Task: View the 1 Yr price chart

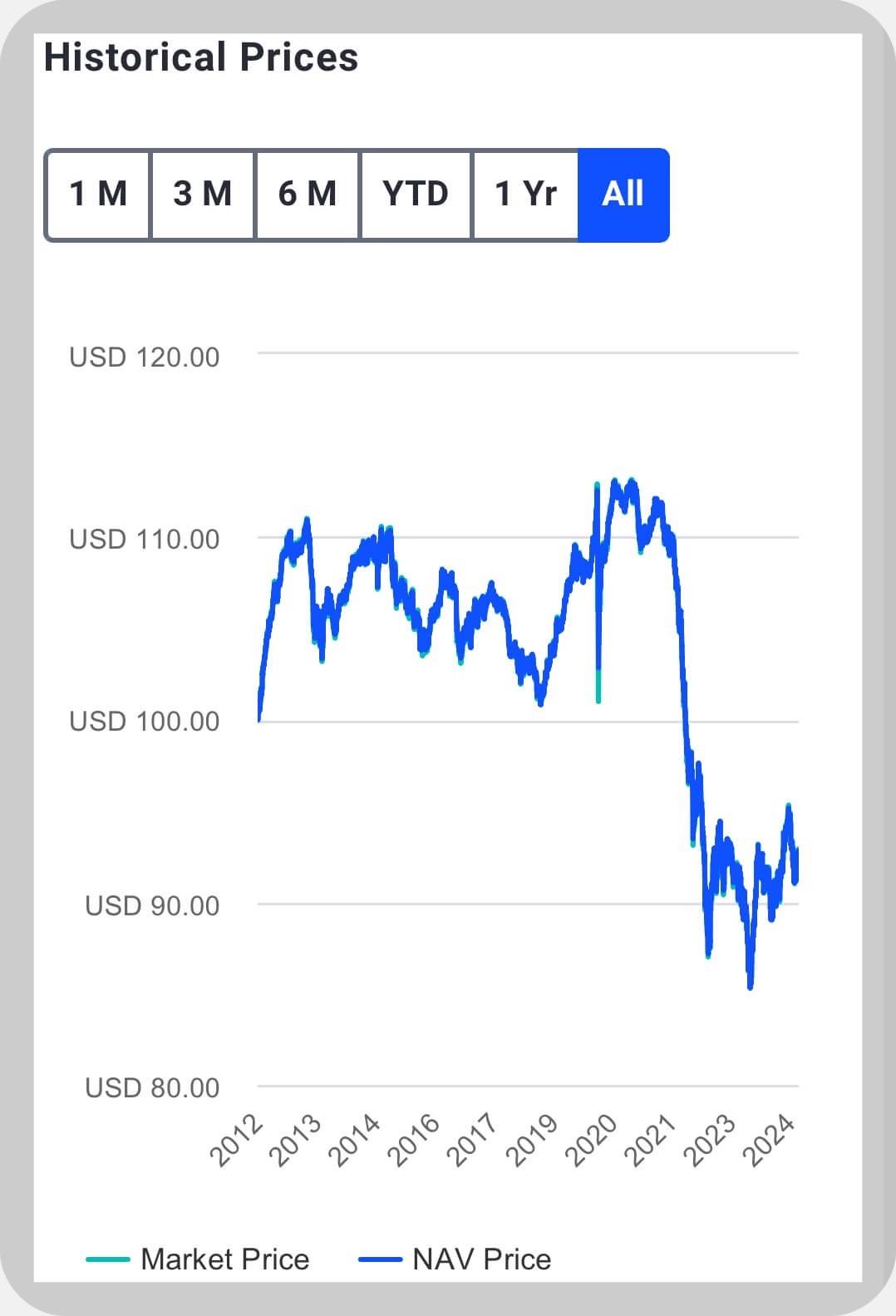Action: 525,195
